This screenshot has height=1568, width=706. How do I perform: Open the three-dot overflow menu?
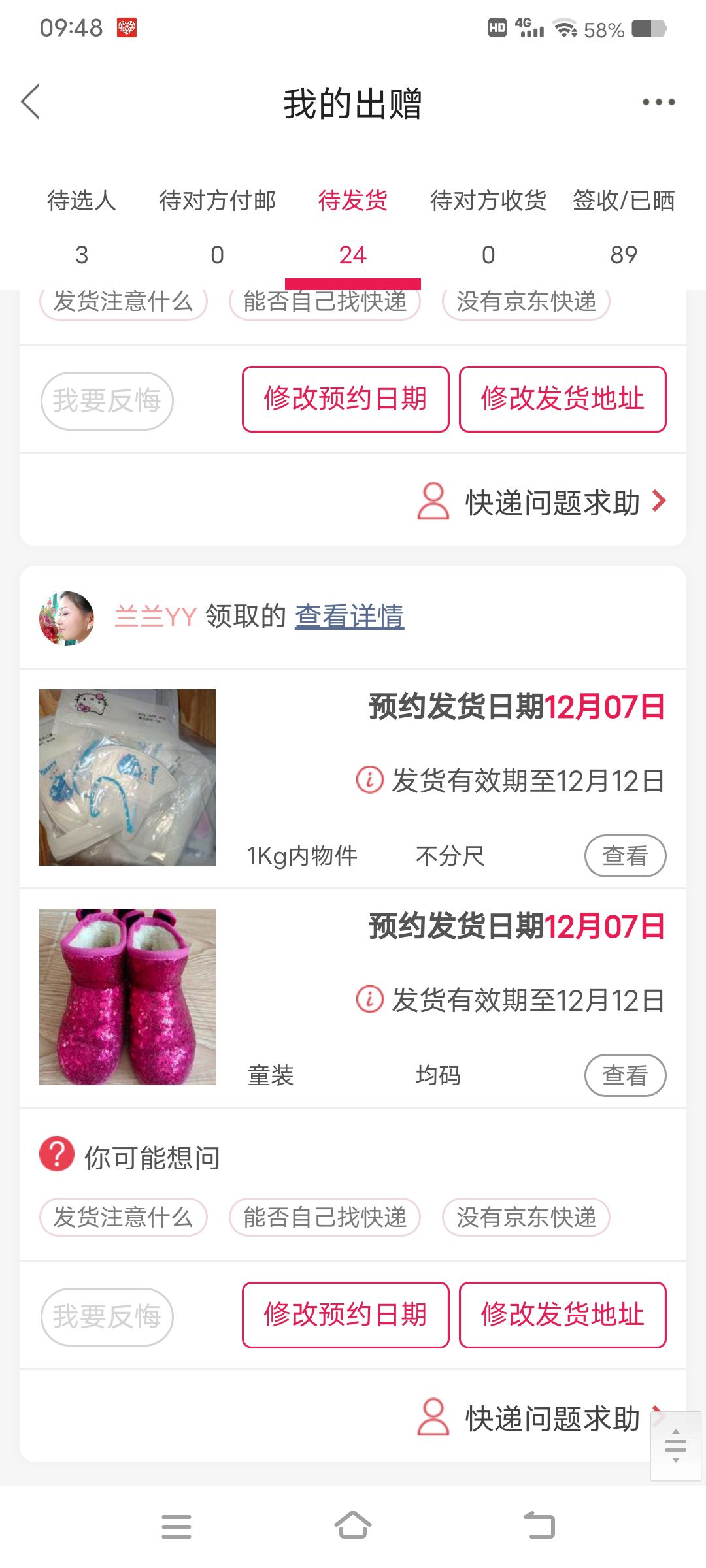[658, 102]
